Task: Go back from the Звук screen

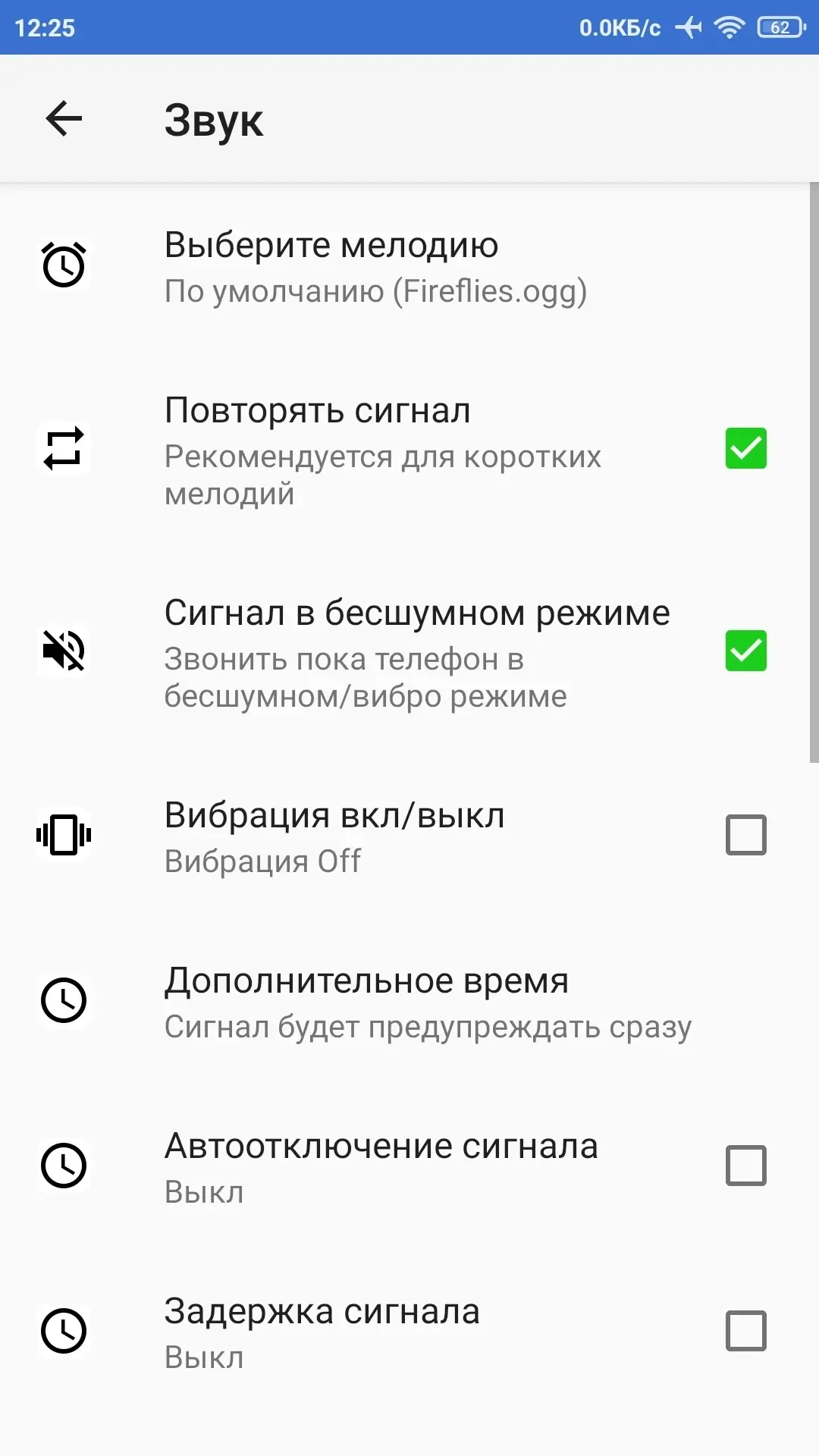Action: (x=64, y=119)
